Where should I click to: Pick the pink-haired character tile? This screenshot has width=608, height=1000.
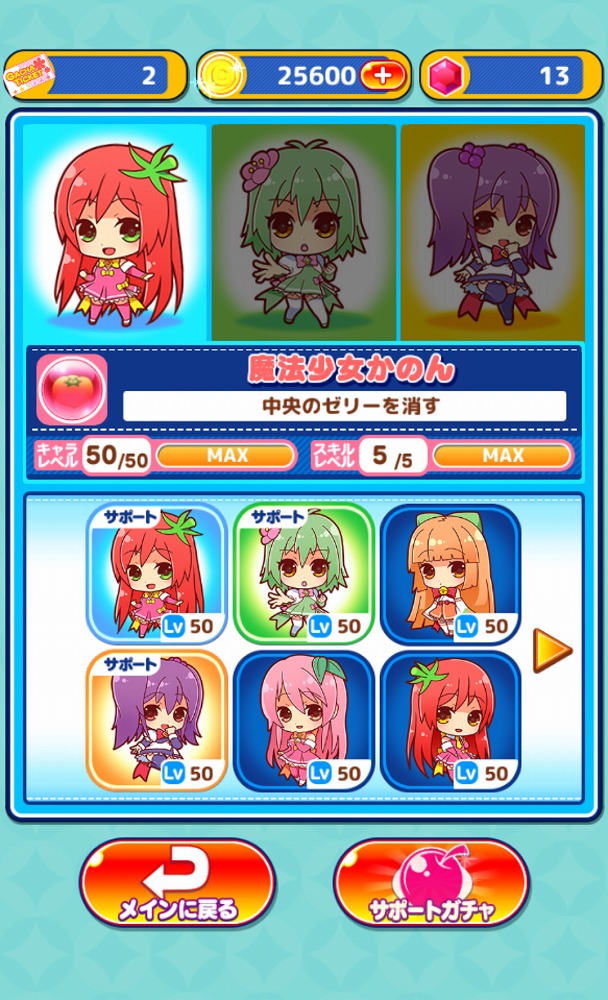[303, 720]
